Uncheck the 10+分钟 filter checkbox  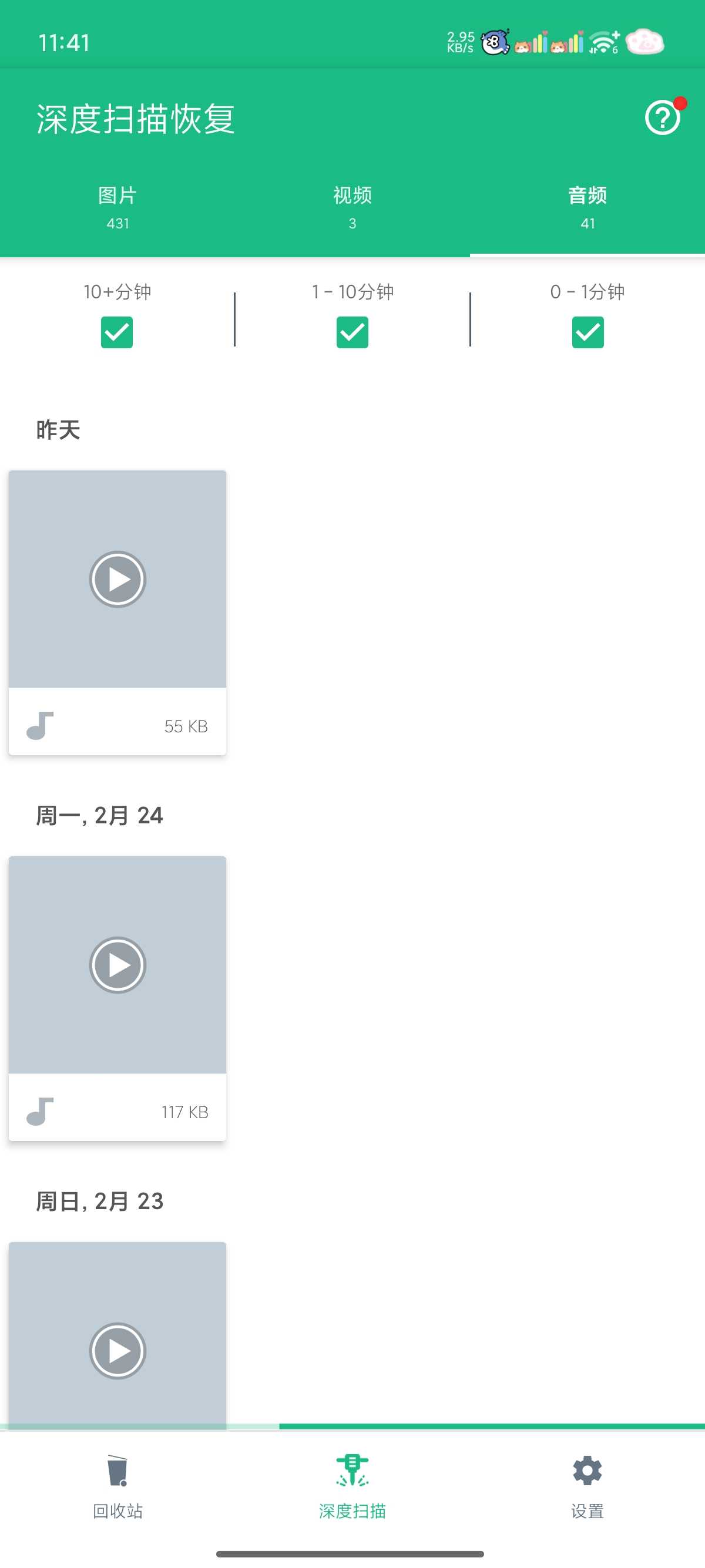(x=117, y=332)
